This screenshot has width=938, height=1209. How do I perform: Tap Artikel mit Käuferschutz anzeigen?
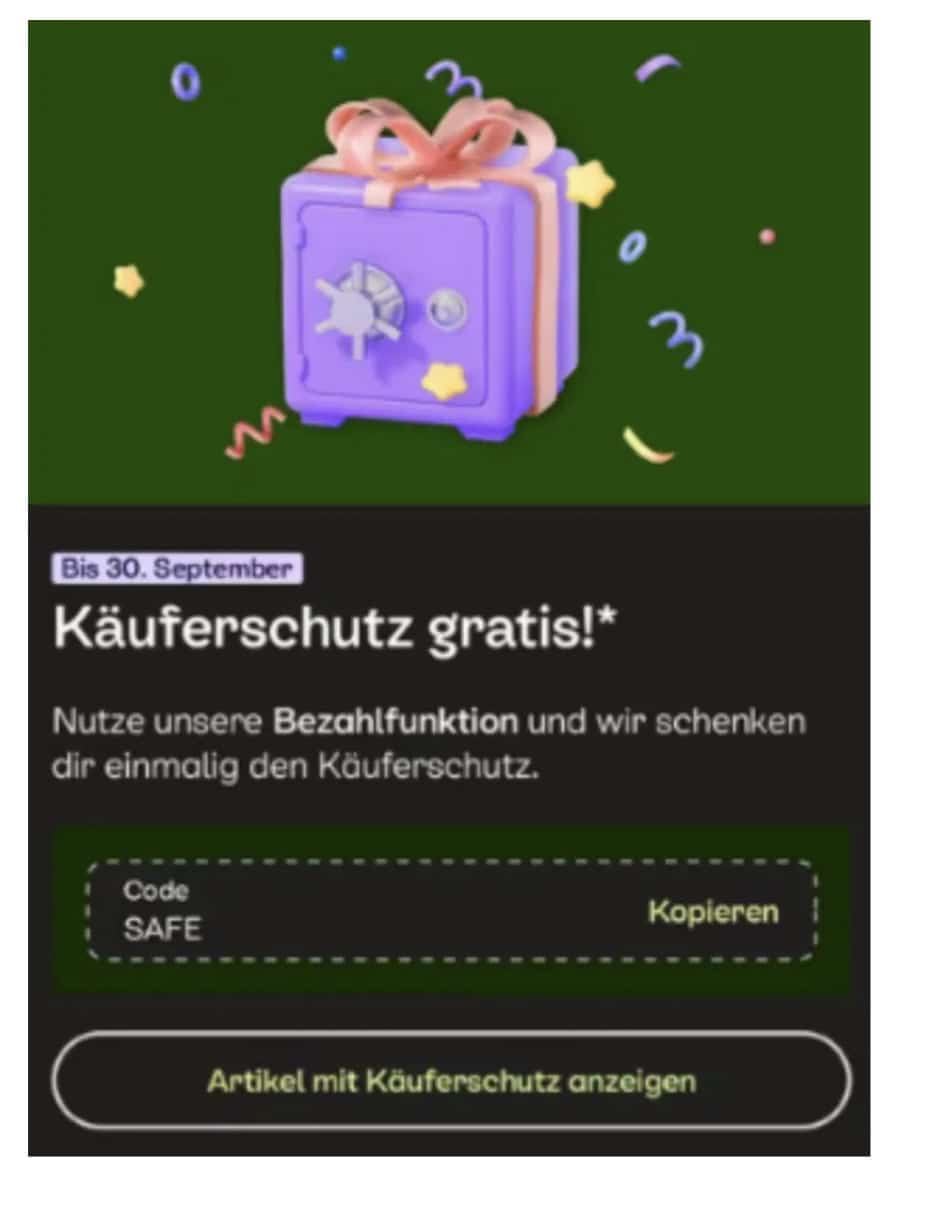coord(451,1081)
